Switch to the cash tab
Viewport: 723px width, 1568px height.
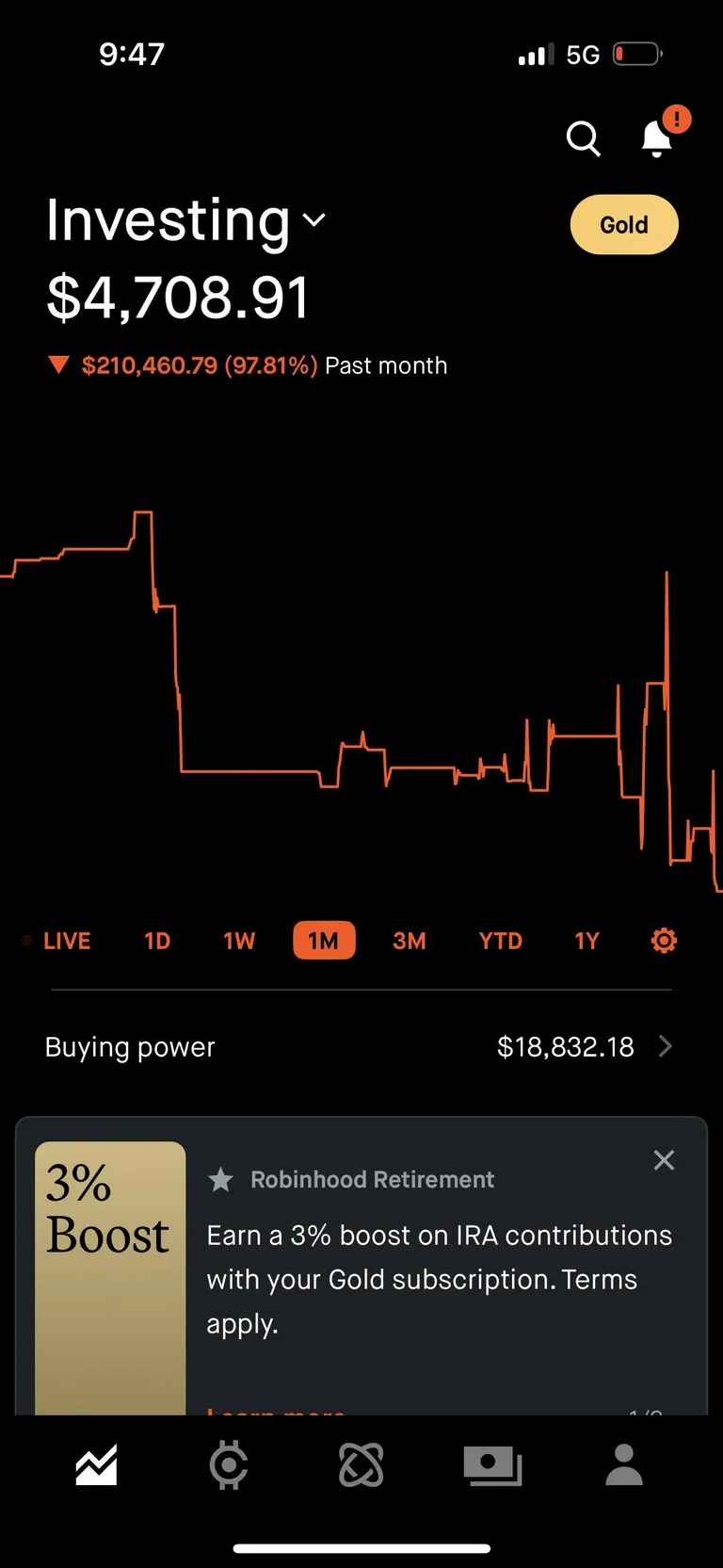pos(492,1465)
